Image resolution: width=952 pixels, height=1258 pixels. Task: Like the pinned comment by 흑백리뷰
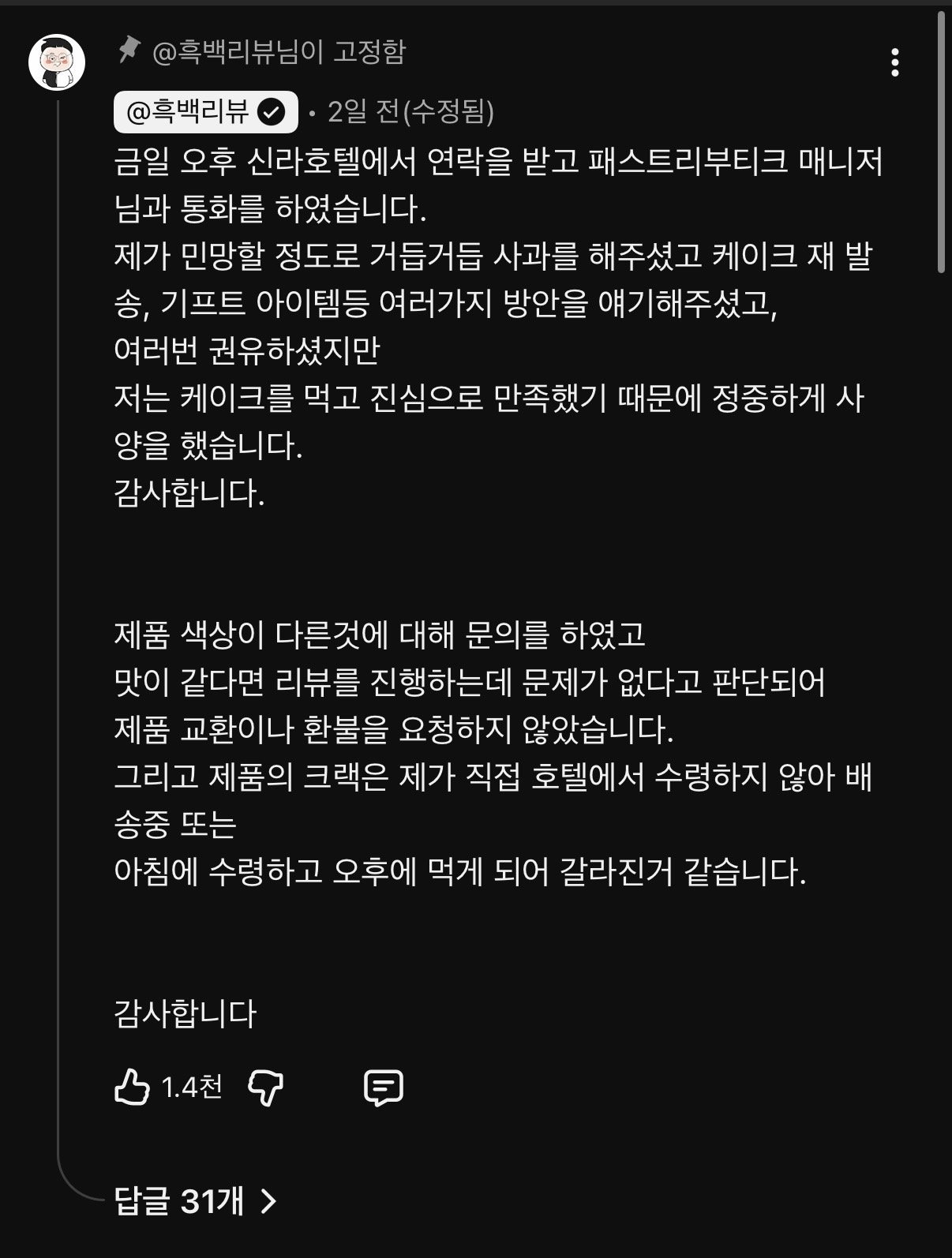pos(132,1088)
